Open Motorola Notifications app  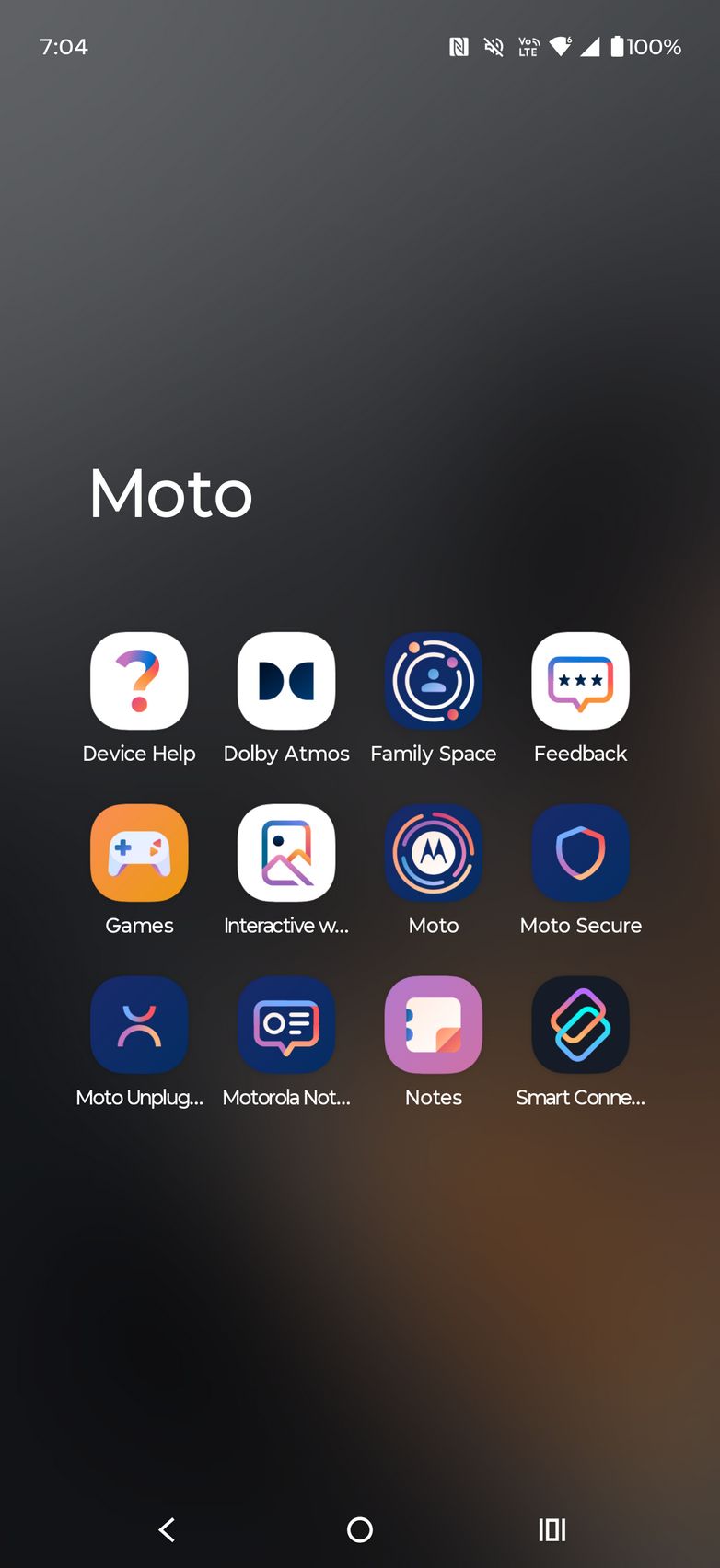tap(286, 1025)
